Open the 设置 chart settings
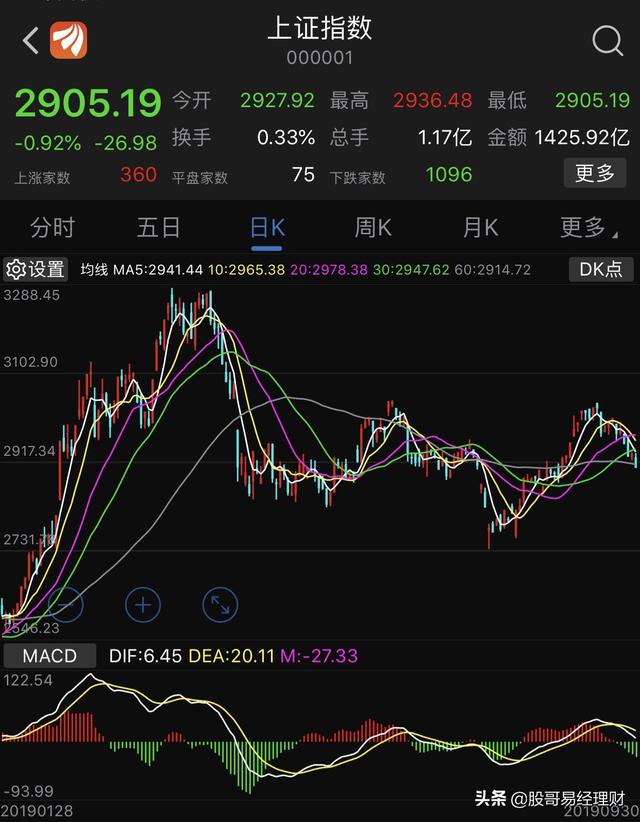 (36, 269)
